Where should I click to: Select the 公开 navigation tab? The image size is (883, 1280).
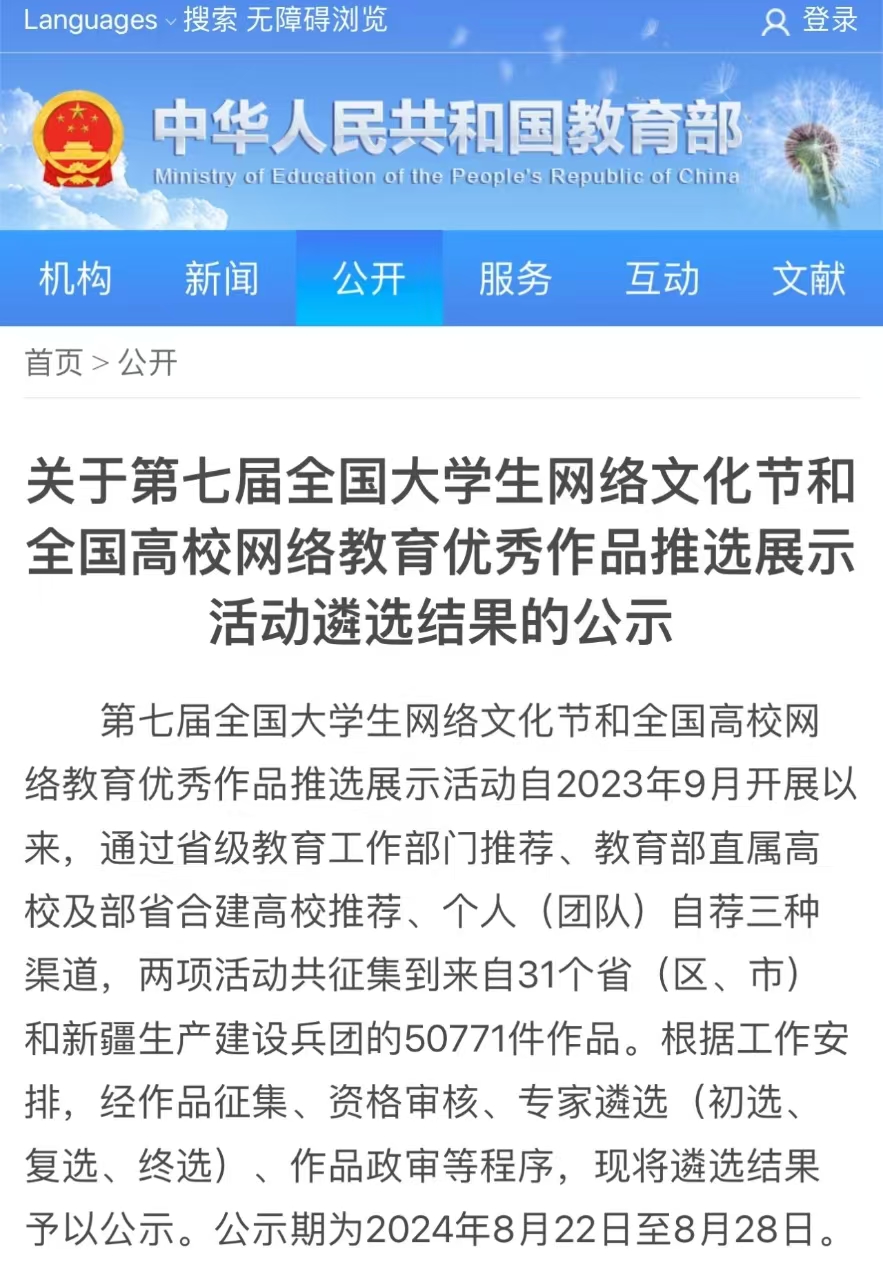tap(369, 279)
